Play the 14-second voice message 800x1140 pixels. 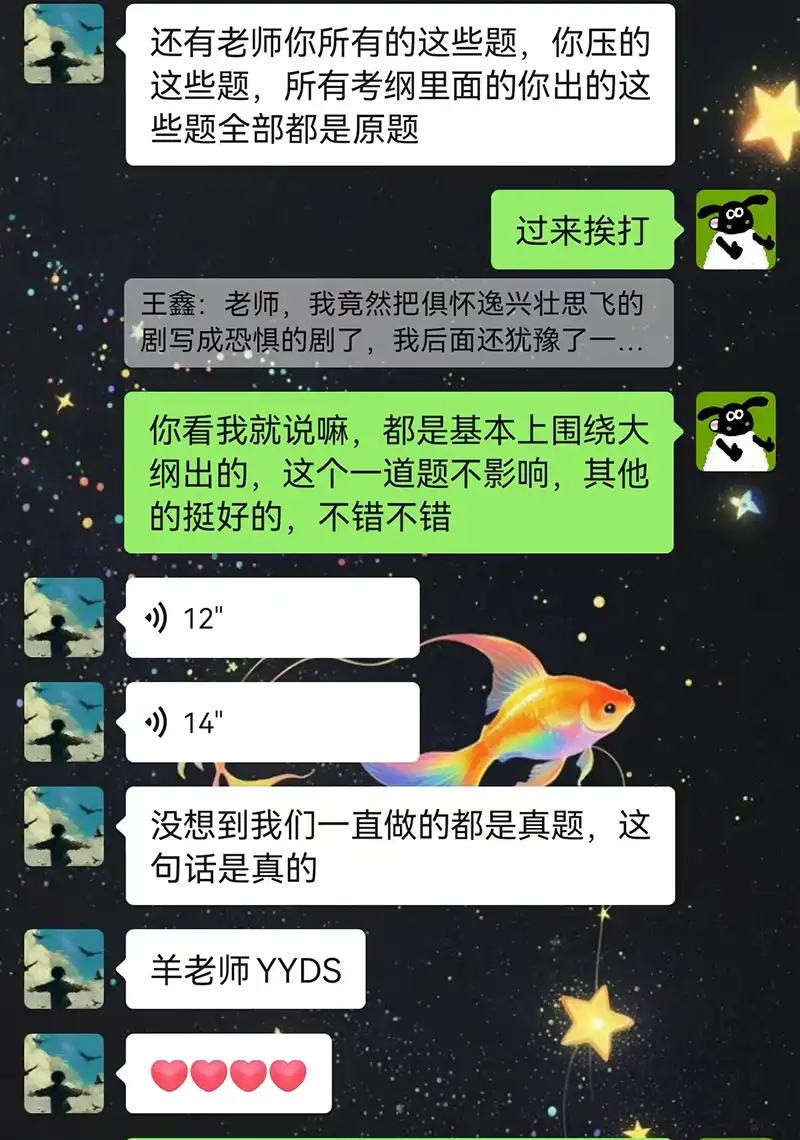[x=270, y=722]
